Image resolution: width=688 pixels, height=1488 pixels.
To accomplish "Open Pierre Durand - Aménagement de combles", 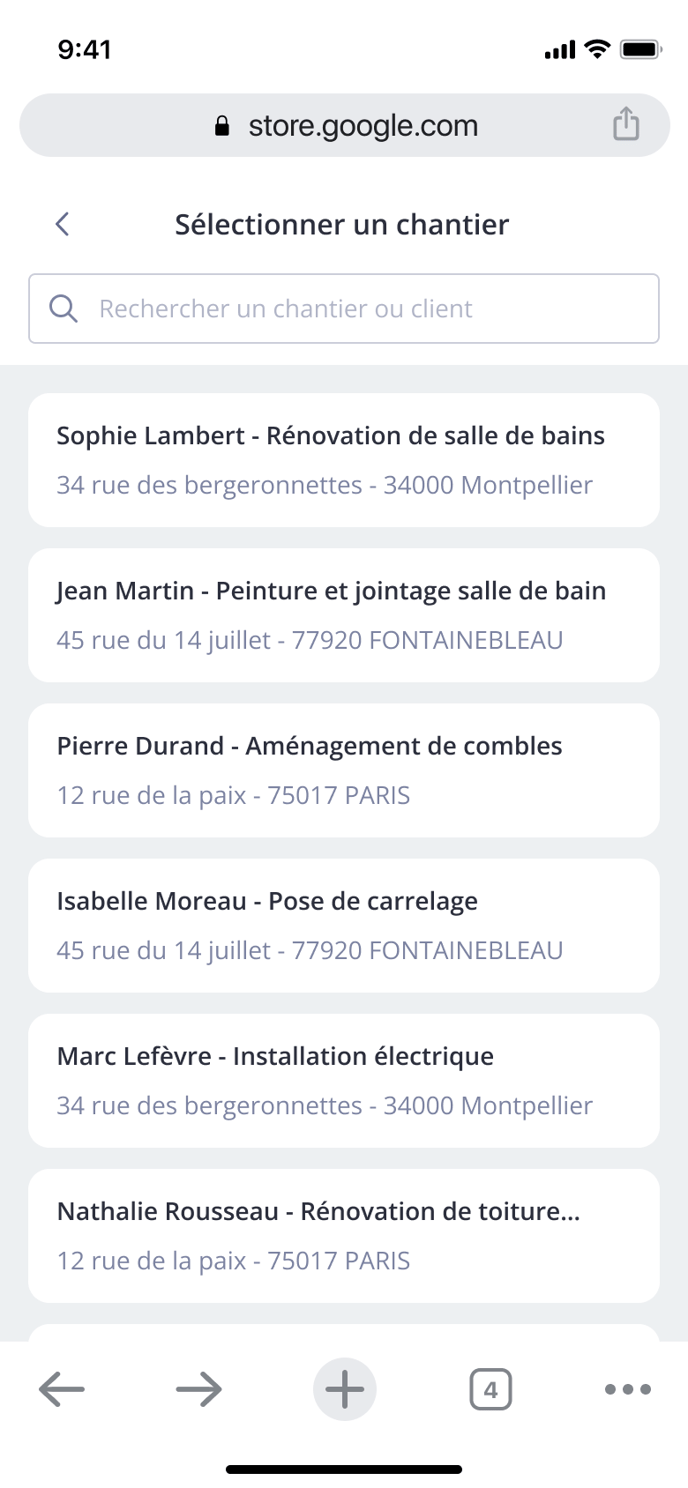I will click(344, 770).
